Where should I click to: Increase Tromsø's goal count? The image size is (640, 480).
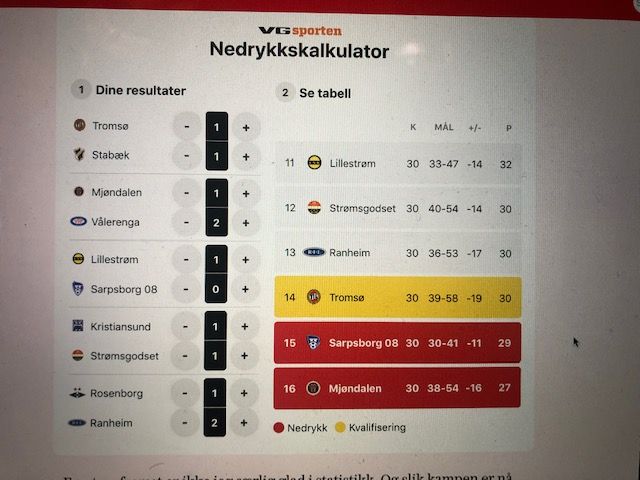[x=245, y=126]
